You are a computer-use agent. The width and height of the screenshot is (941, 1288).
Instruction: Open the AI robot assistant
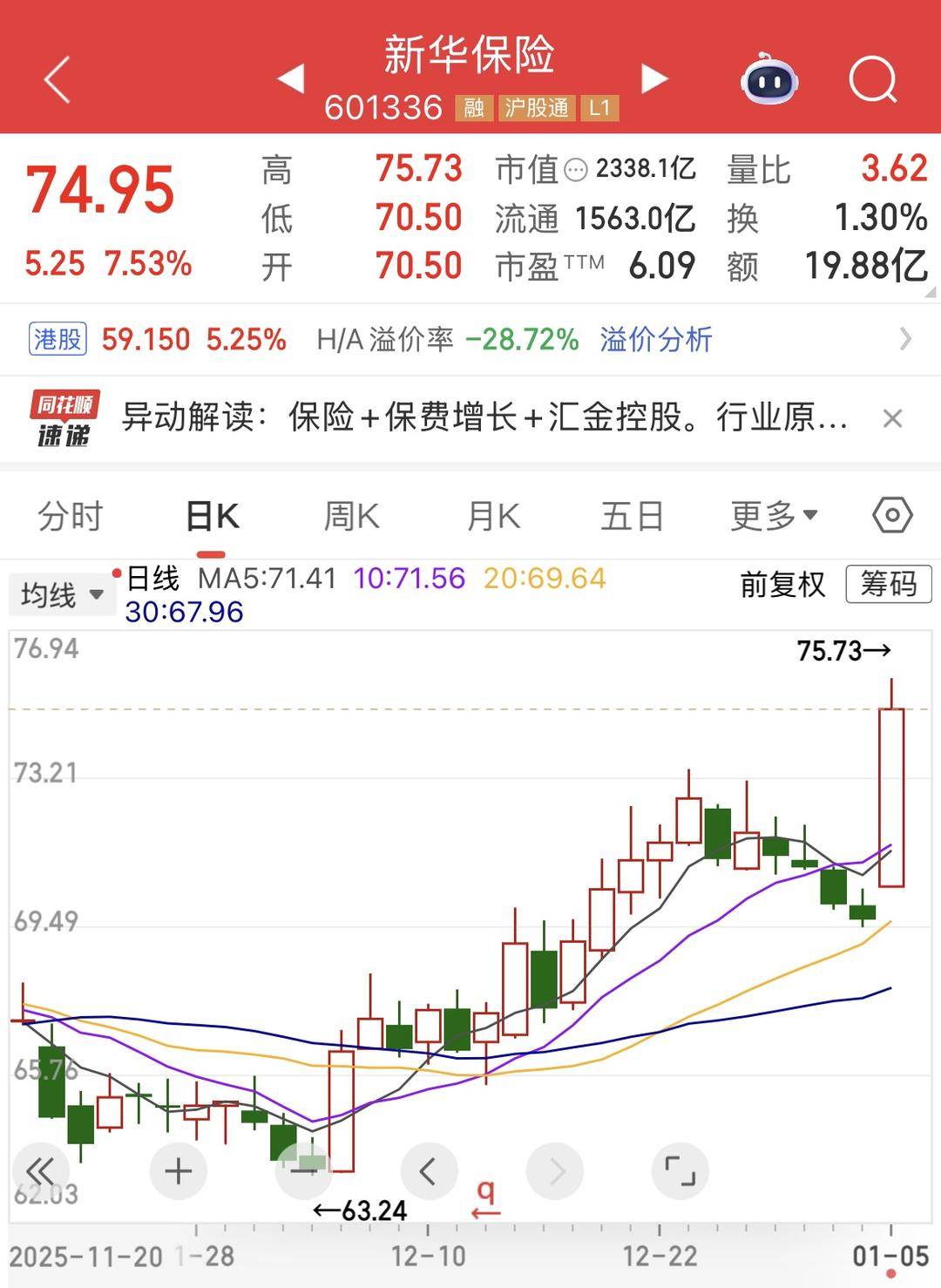tap(768, 80)
